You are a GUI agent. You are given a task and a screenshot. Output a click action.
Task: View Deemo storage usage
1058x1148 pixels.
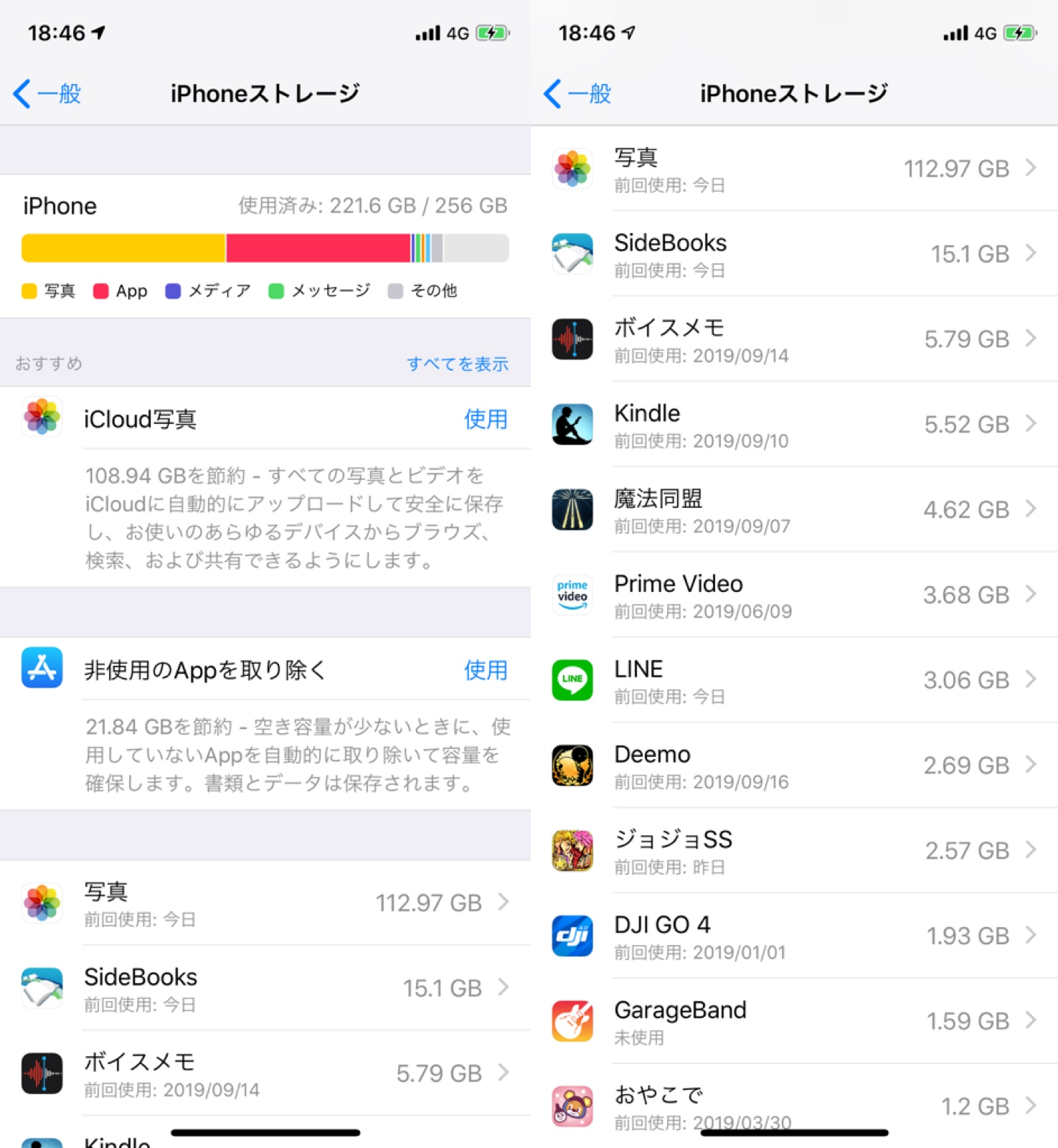(x=793, y=766)
